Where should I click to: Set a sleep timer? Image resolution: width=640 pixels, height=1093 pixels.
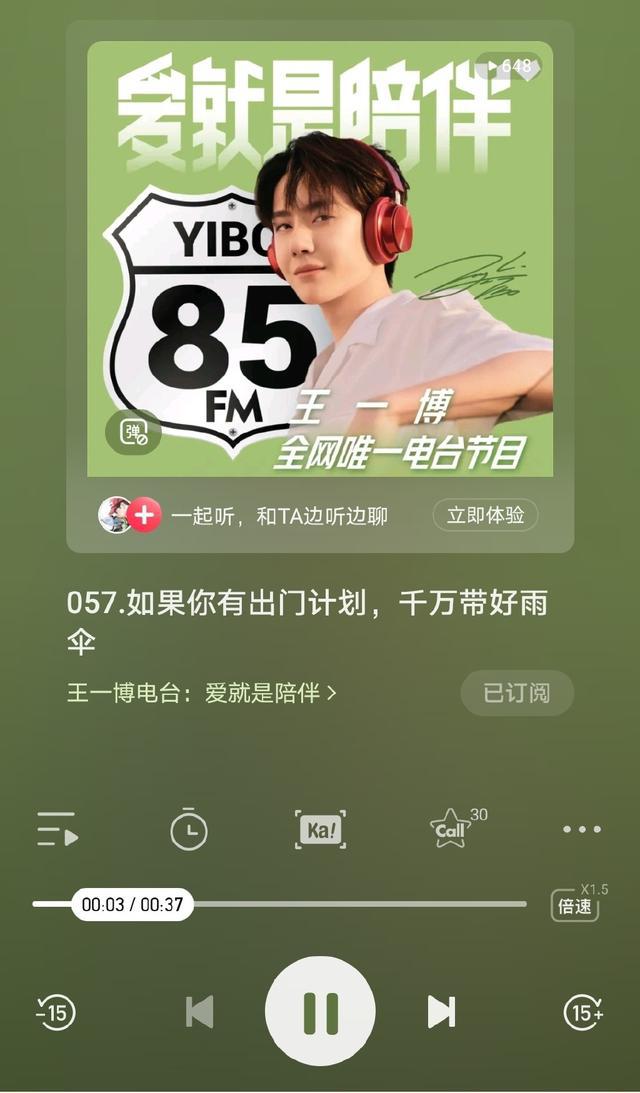click(x=188, y=830)
